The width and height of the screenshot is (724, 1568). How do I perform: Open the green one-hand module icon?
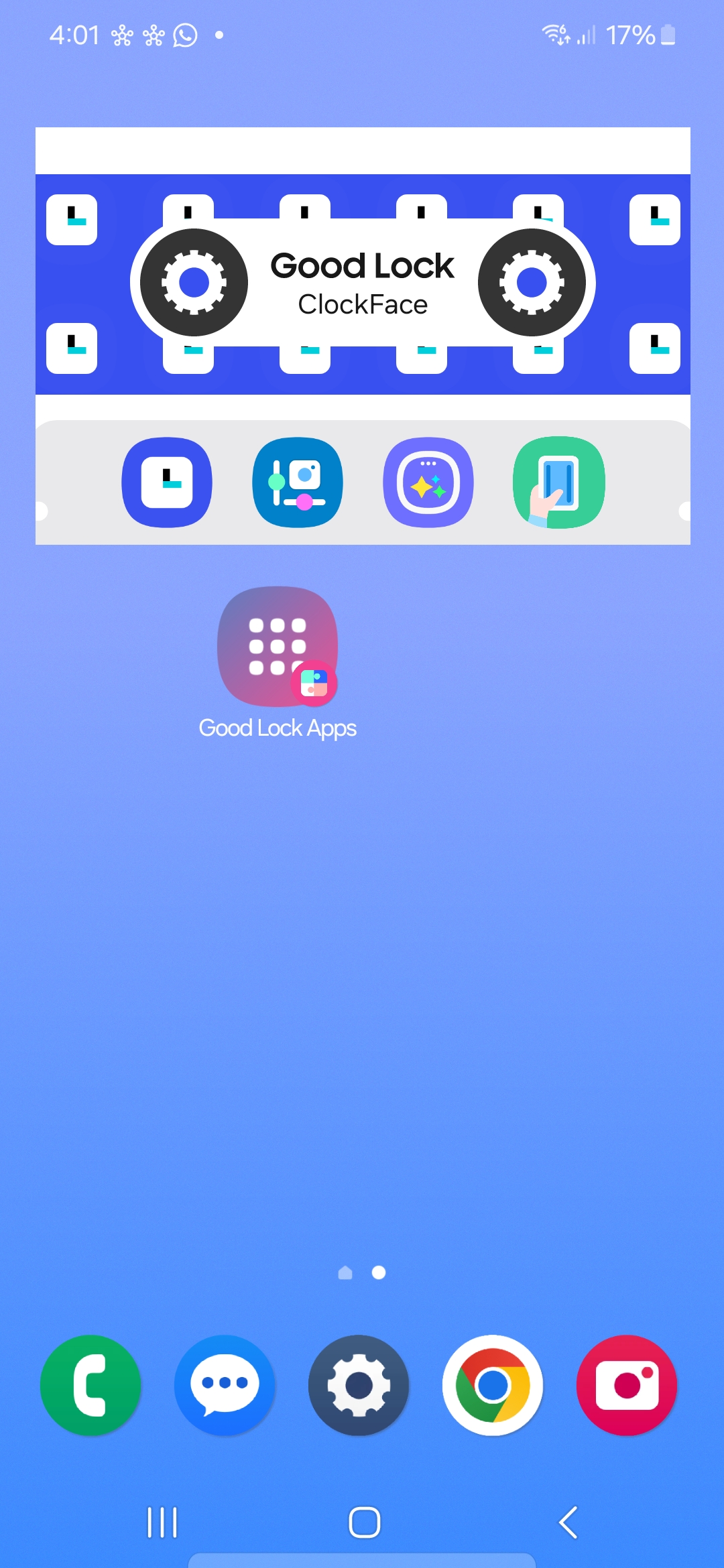click(x=559, y=482)
